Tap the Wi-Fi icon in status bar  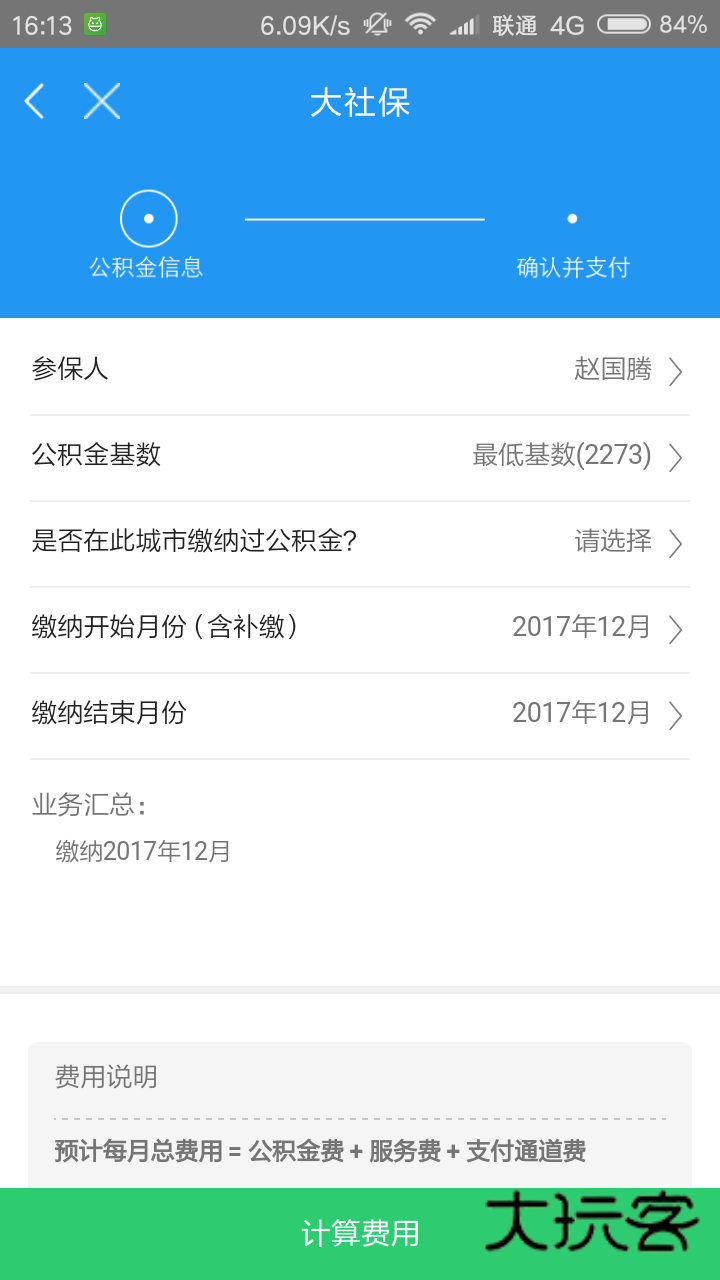coord(419,26)
